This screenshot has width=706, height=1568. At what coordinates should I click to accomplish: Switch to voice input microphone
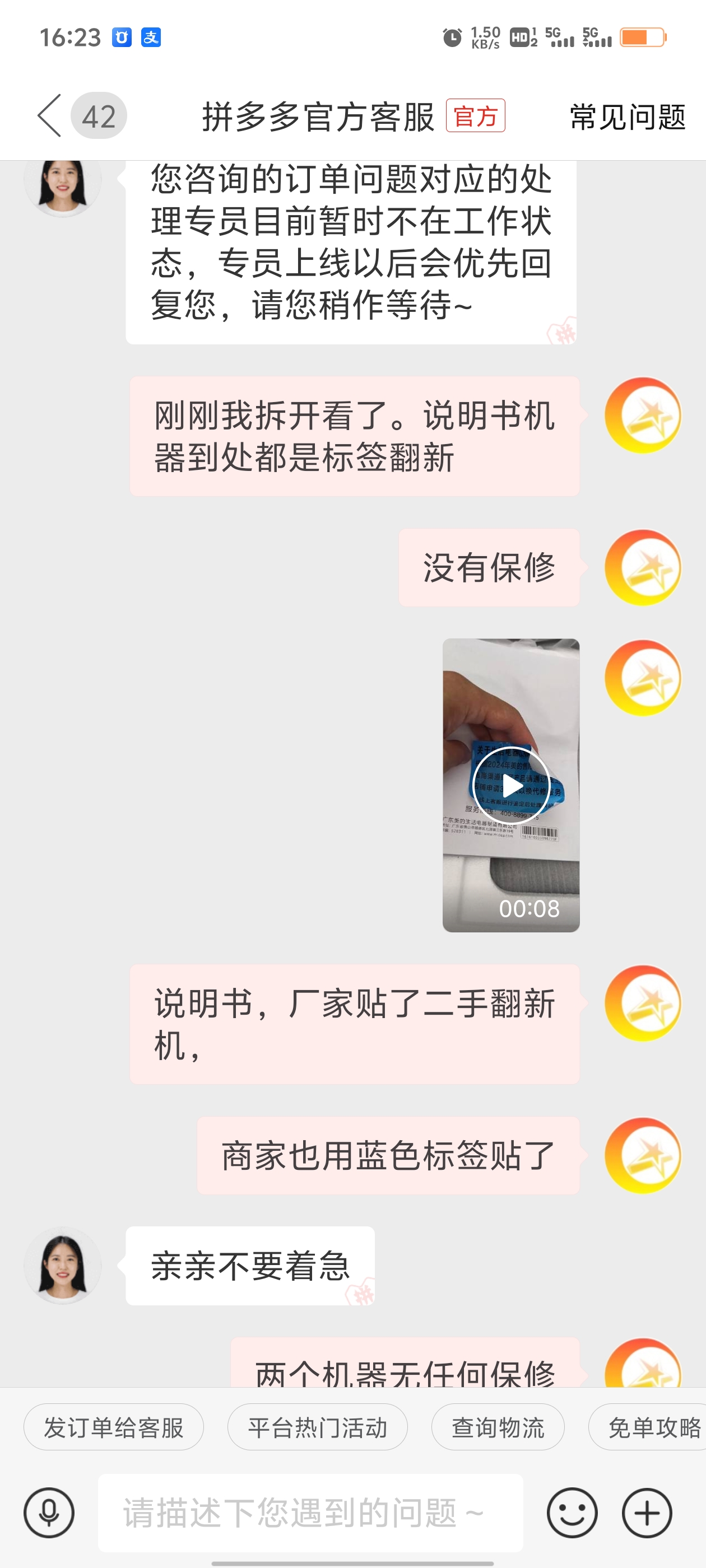click(49, 1513)
